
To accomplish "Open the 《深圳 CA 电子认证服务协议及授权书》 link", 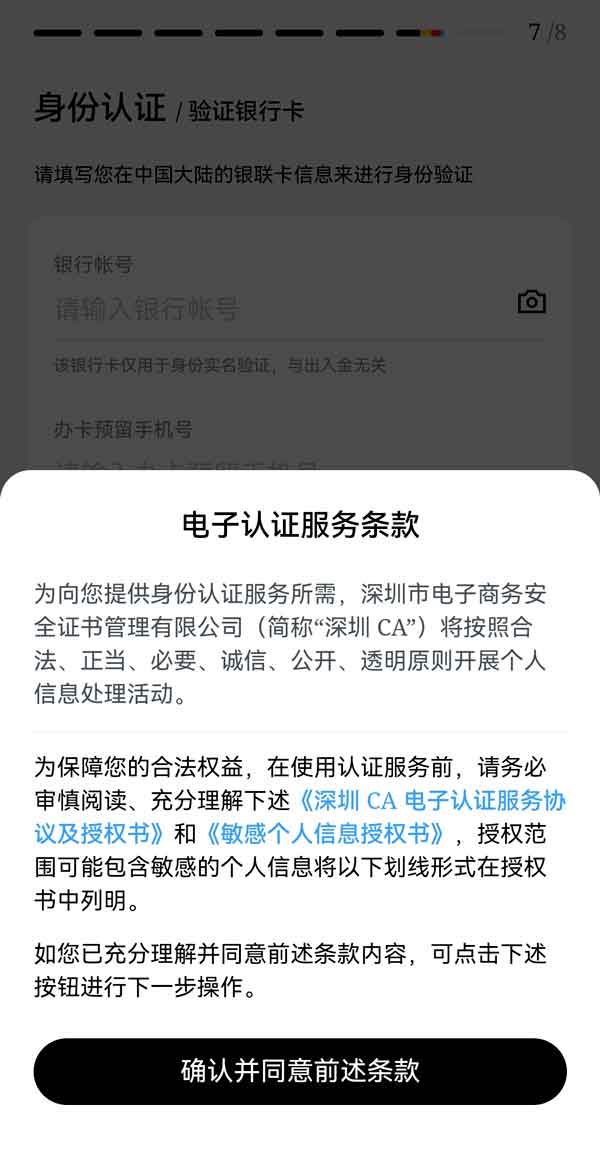I will click(432, 801).
